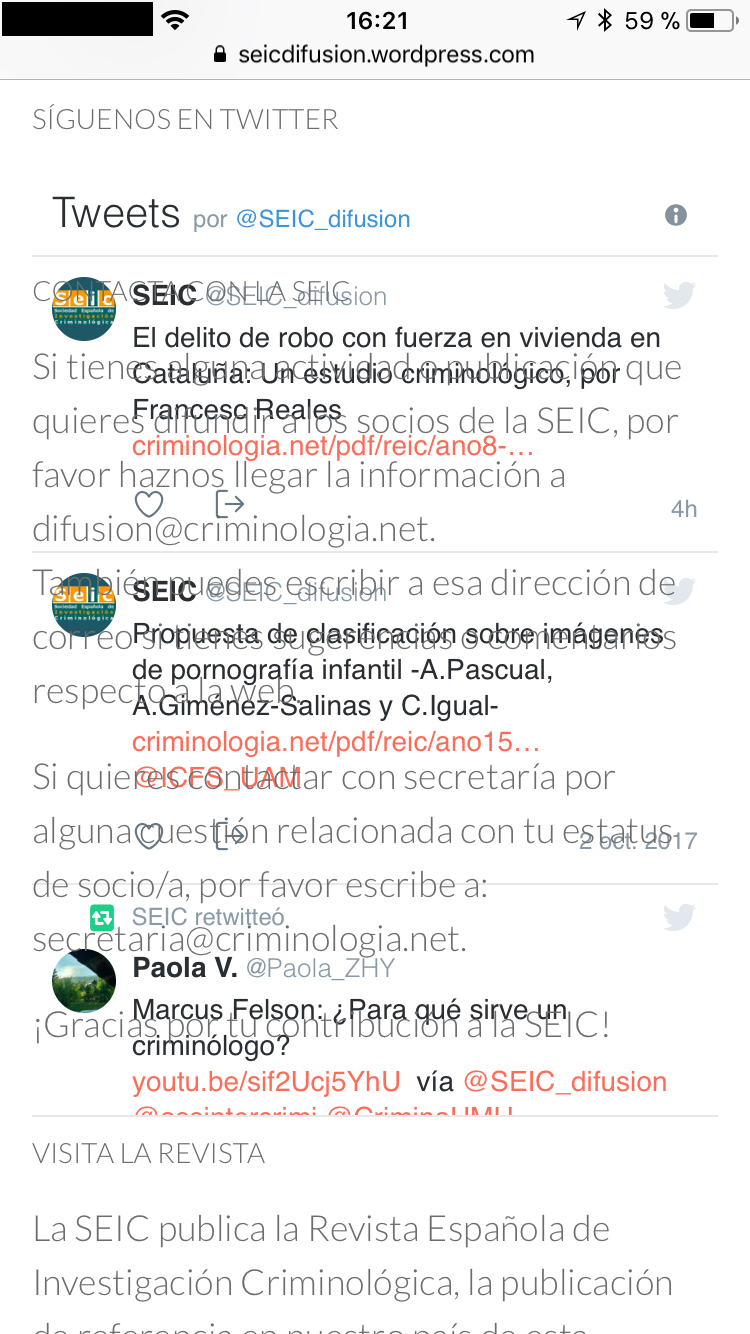Open the @SEIC_difusion profile link
This screenshot has width=750, height=1334.
(x=322, y=219)
